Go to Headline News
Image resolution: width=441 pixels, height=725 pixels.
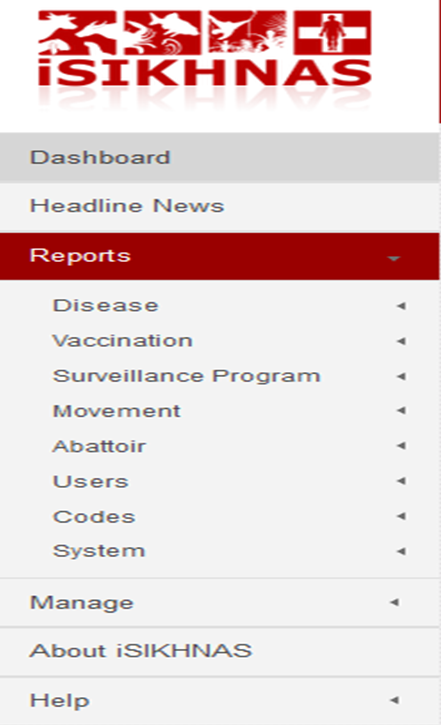(x=220, y=206)
